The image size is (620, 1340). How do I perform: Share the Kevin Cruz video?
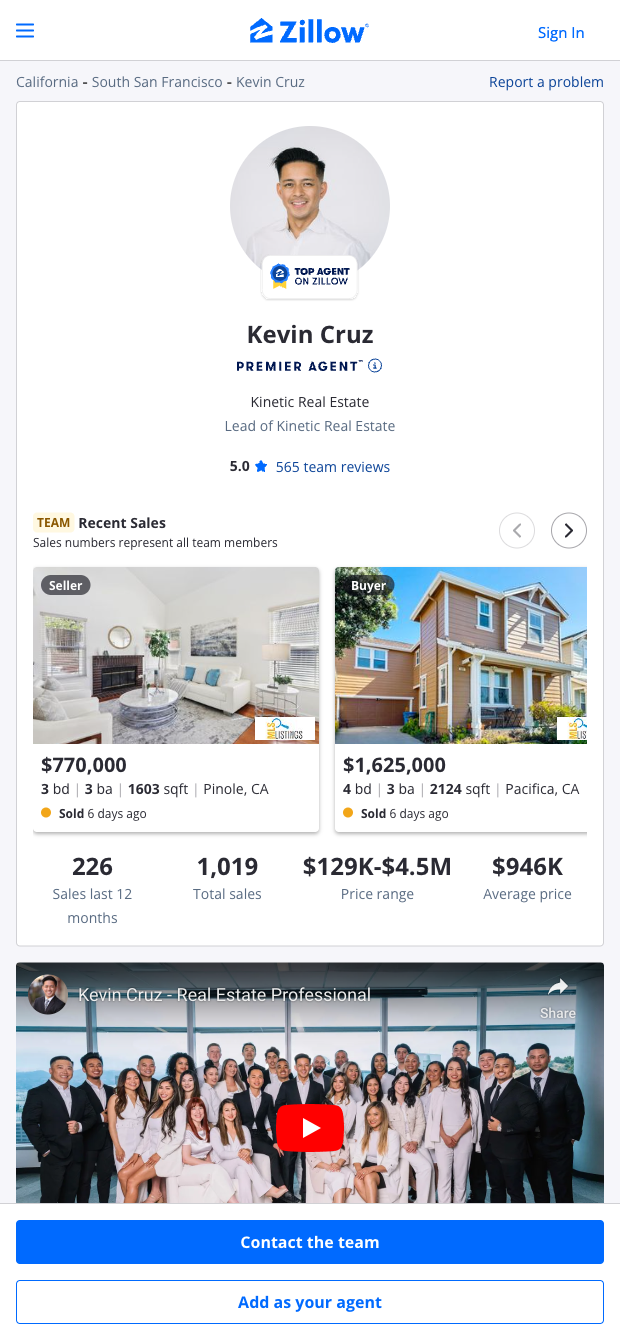coord(557,997)
